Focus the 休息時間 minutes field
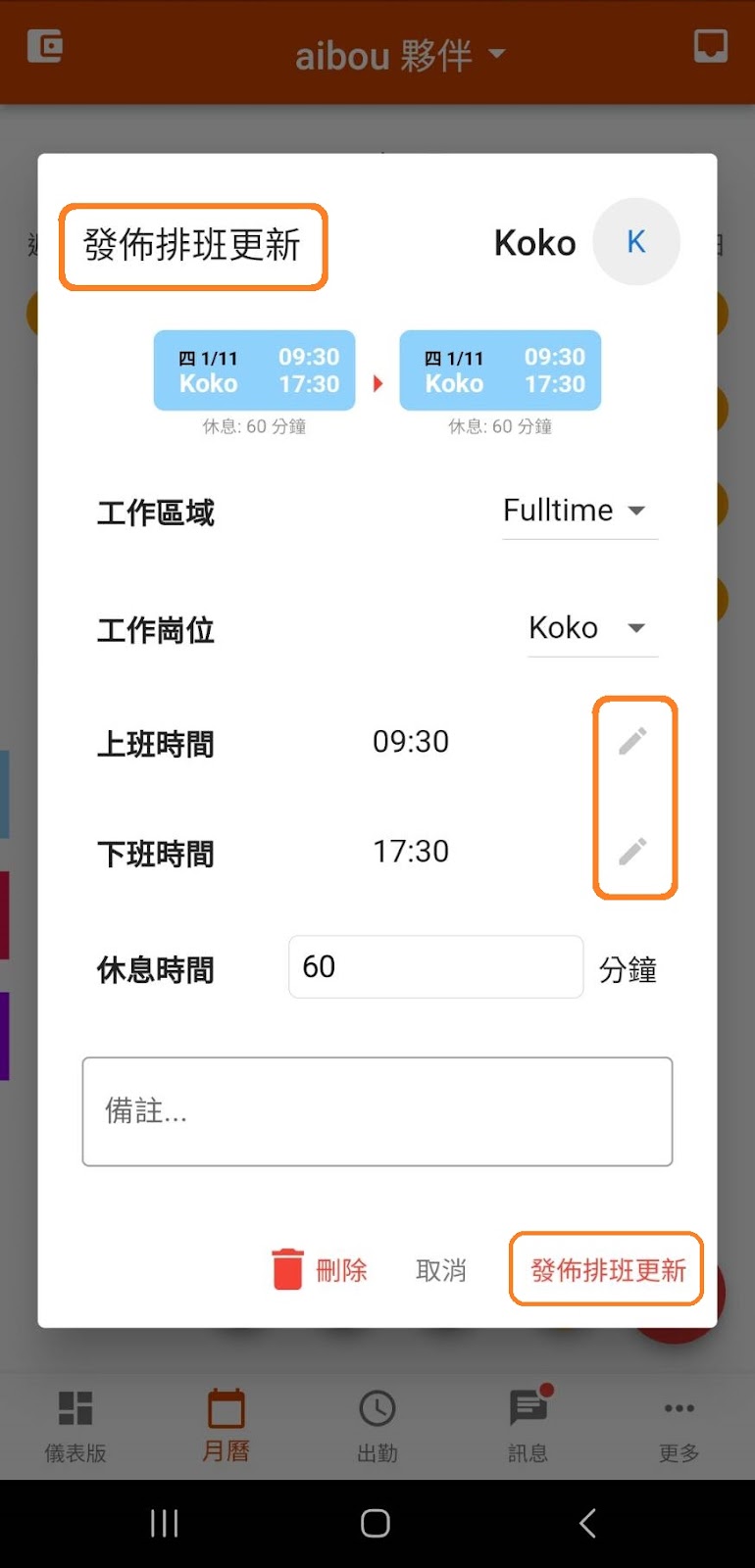The image size is (755, 1568). 435,967
